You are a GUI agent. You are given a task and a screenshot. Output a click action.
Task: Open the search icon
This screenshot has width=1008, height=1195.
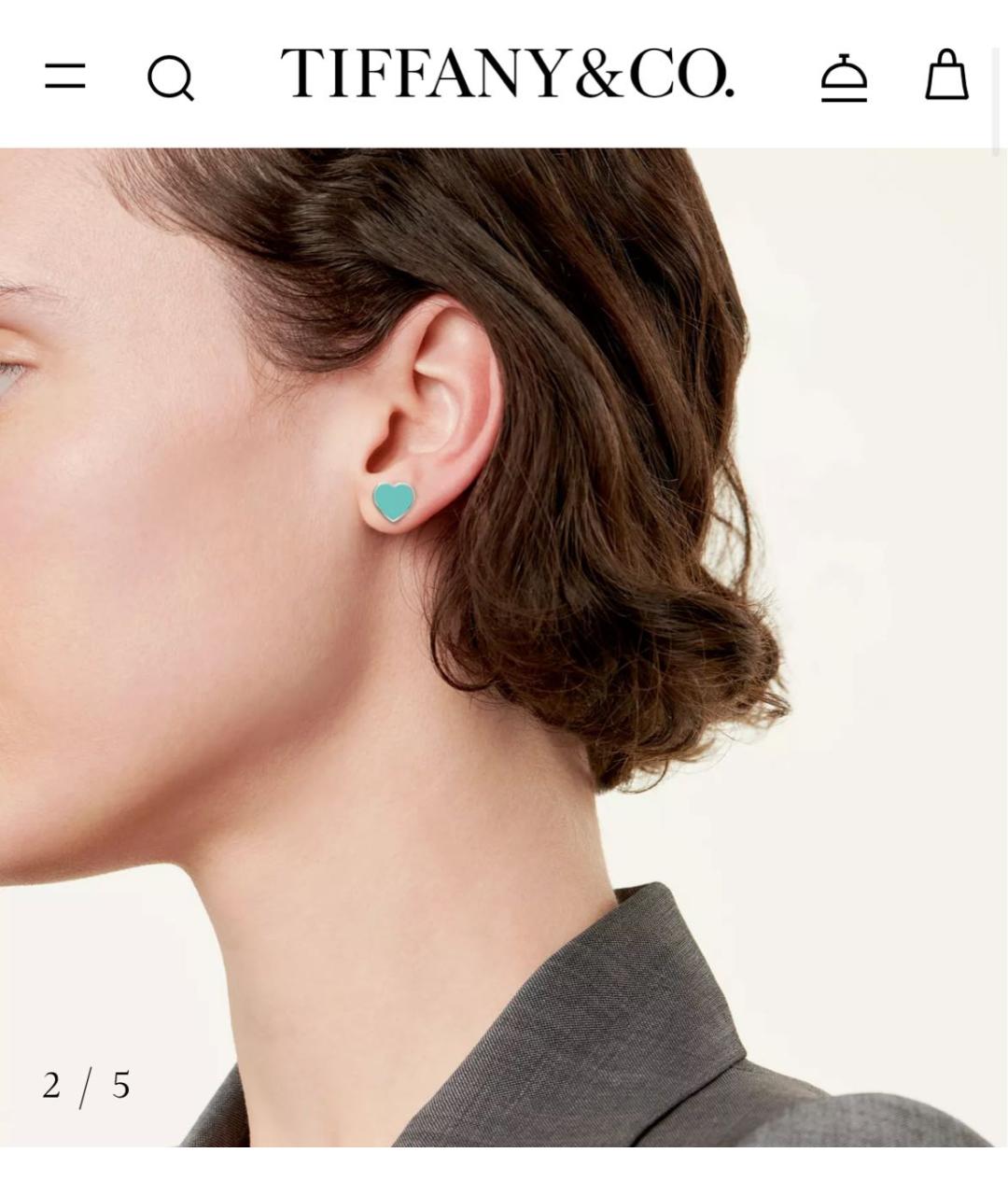(171, 77)
